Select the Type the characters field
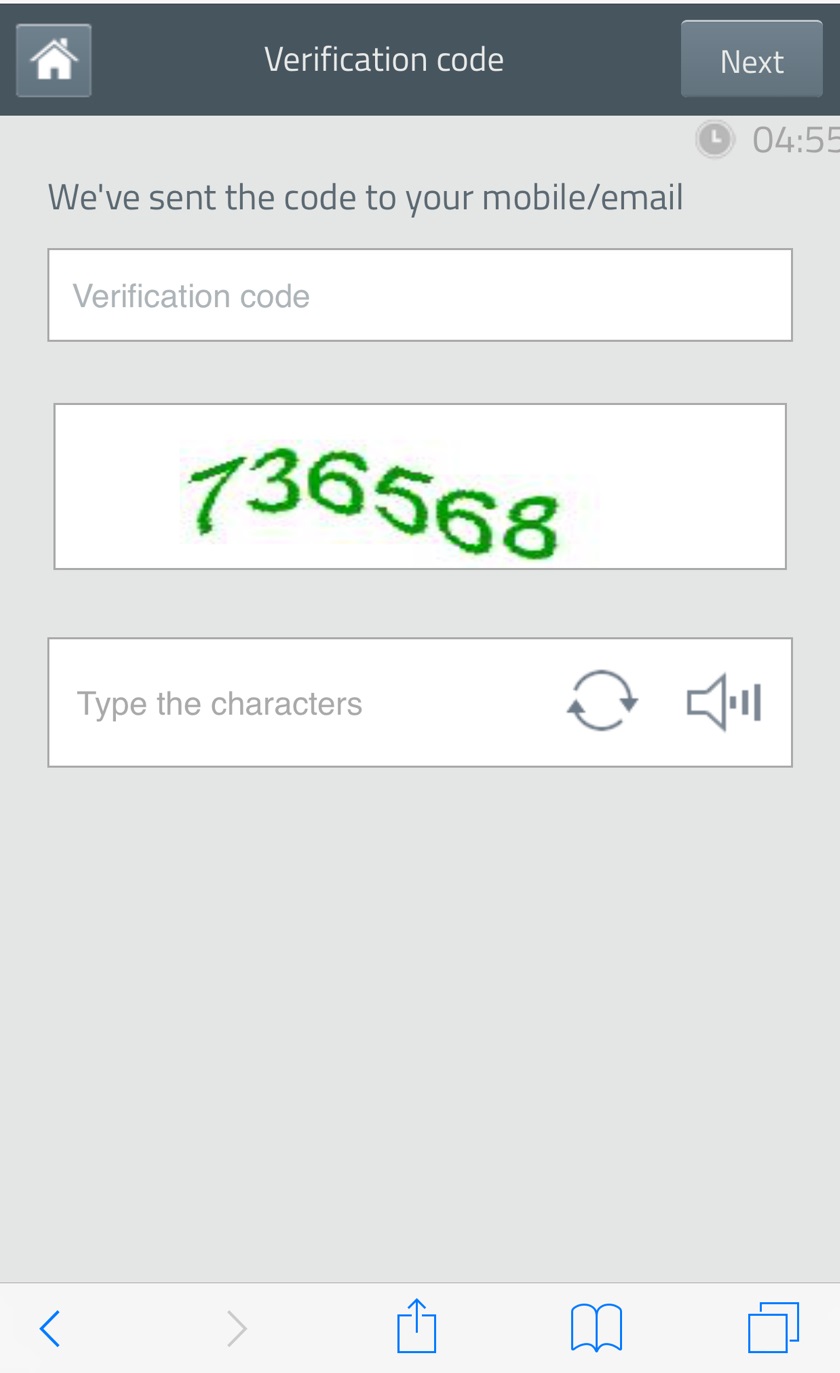The height and width of the screenshot is (1373, 840). [300, 703]
